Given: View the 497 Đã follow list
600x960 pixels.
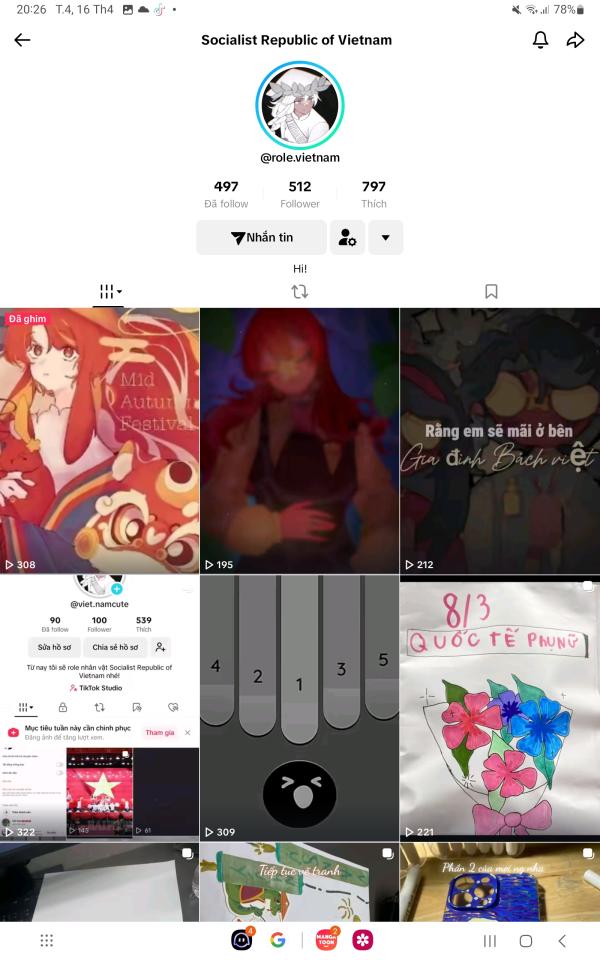Looking at the screenshot, I should point(226,194).
